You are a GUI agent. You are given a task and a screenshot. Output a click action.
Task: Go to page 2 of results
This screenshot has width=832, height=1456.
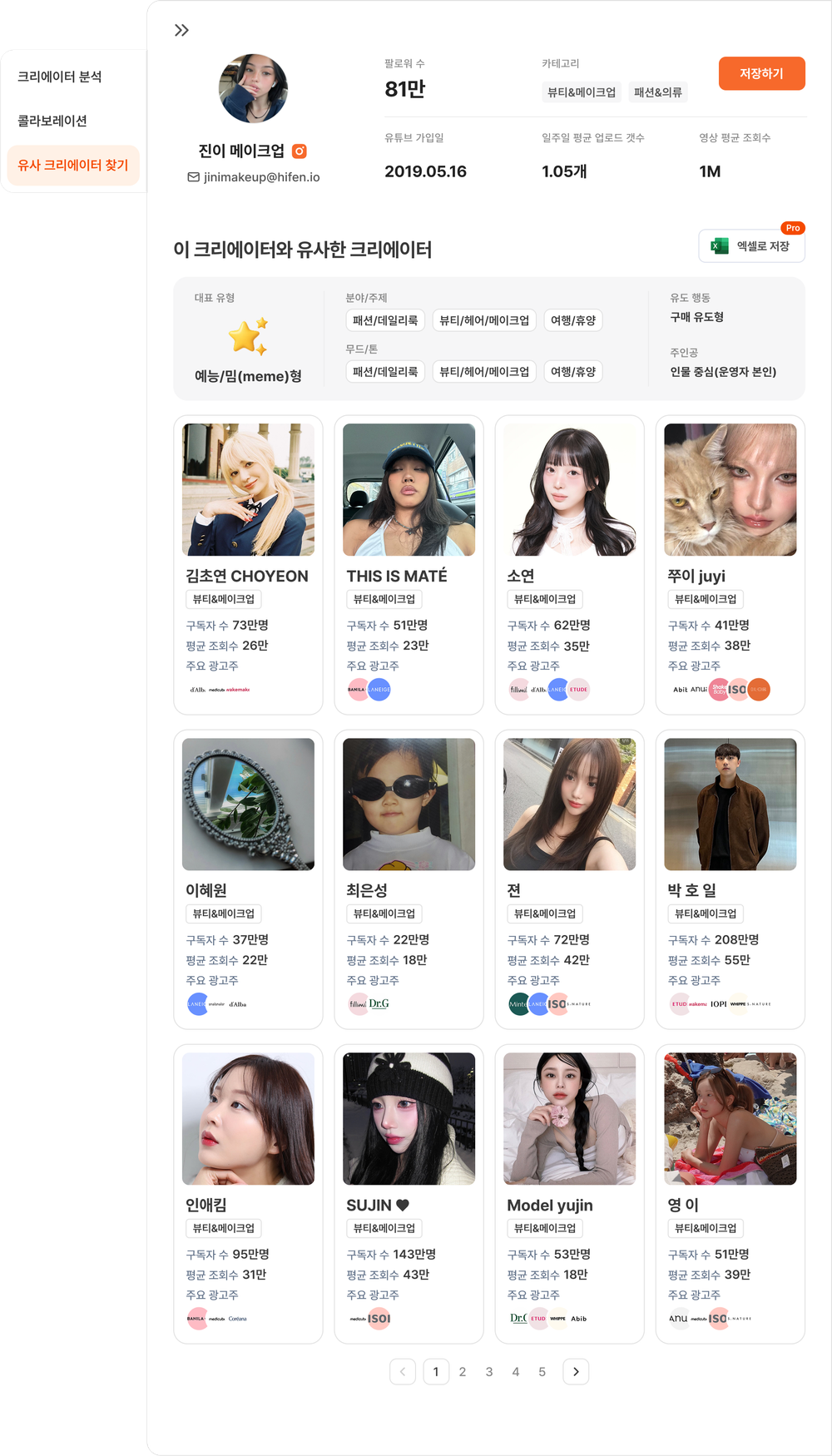(463, 1372)
